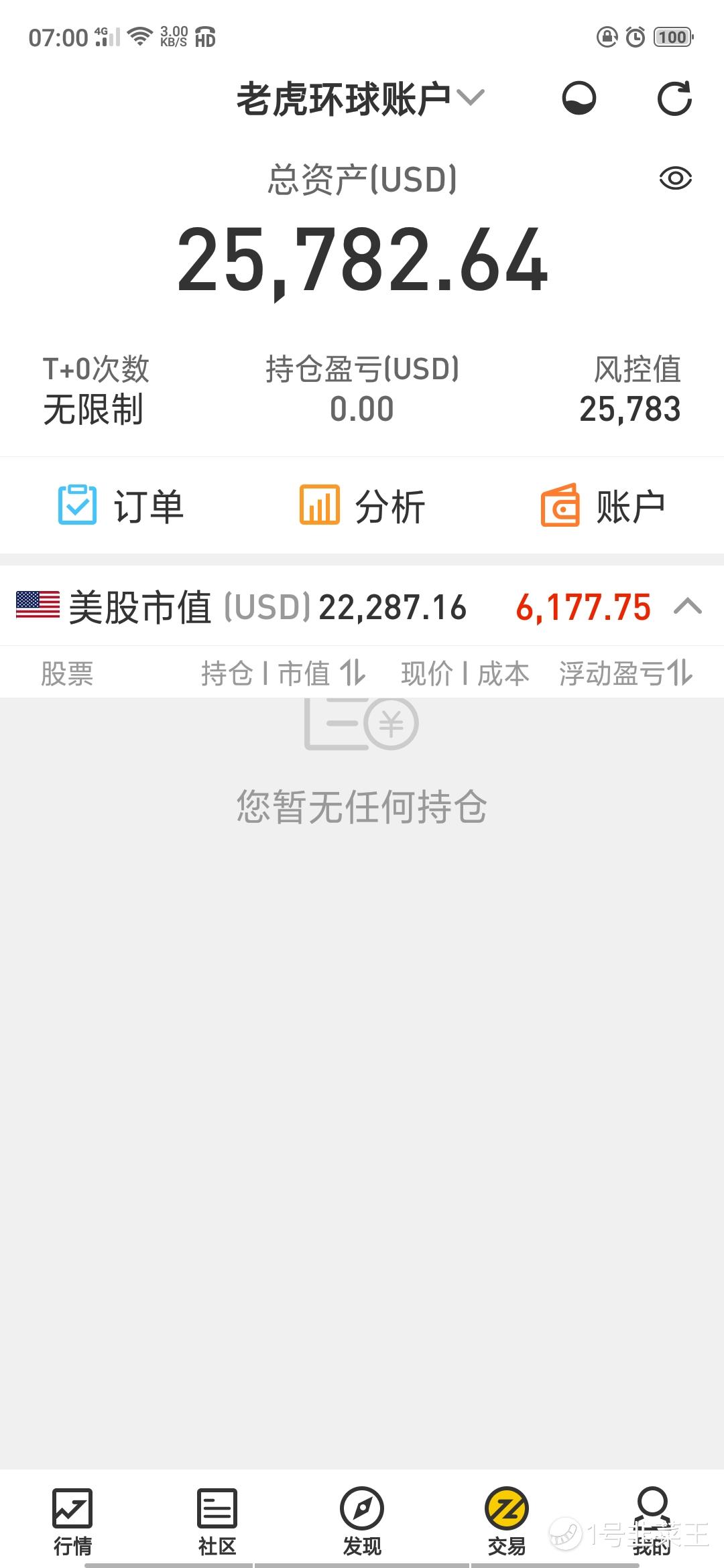Sort holdings by 浮动盈亏
The height and width of the screenshot is (1568, 724).
click(x=626, y=673)
